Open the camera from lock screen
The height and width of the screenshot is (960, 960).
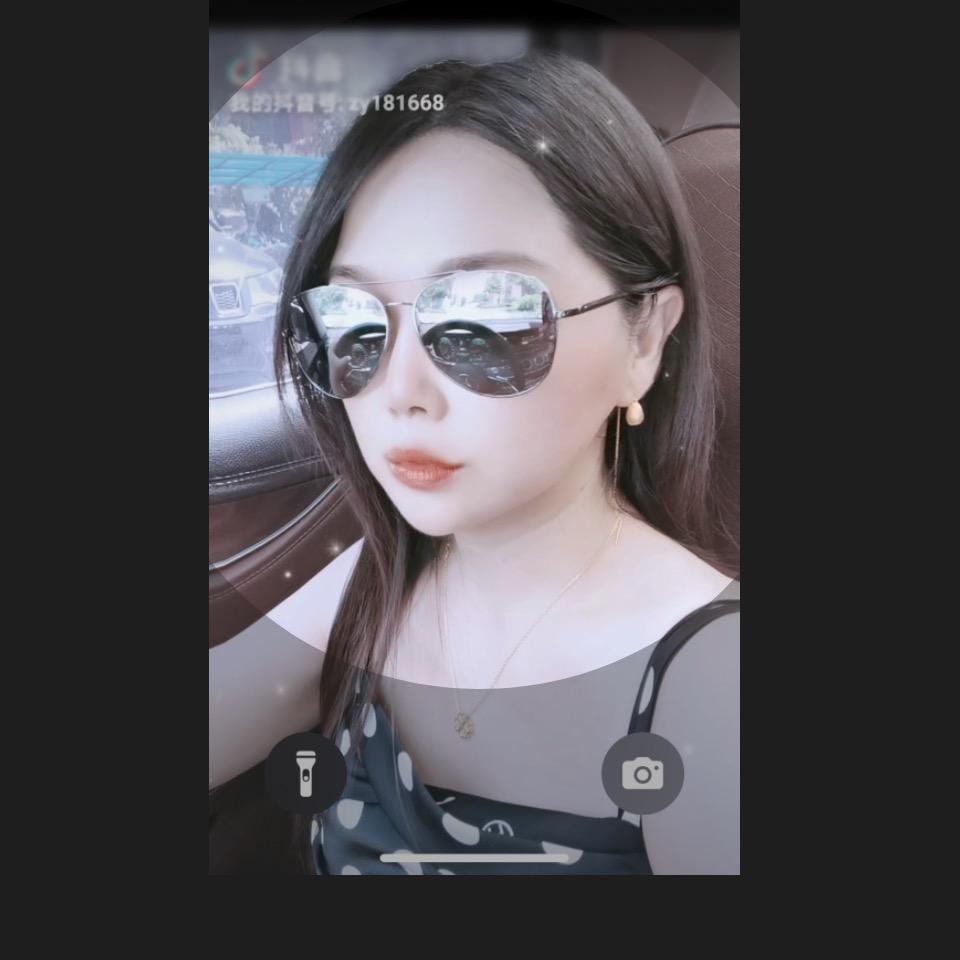click(x=642, y=773)
